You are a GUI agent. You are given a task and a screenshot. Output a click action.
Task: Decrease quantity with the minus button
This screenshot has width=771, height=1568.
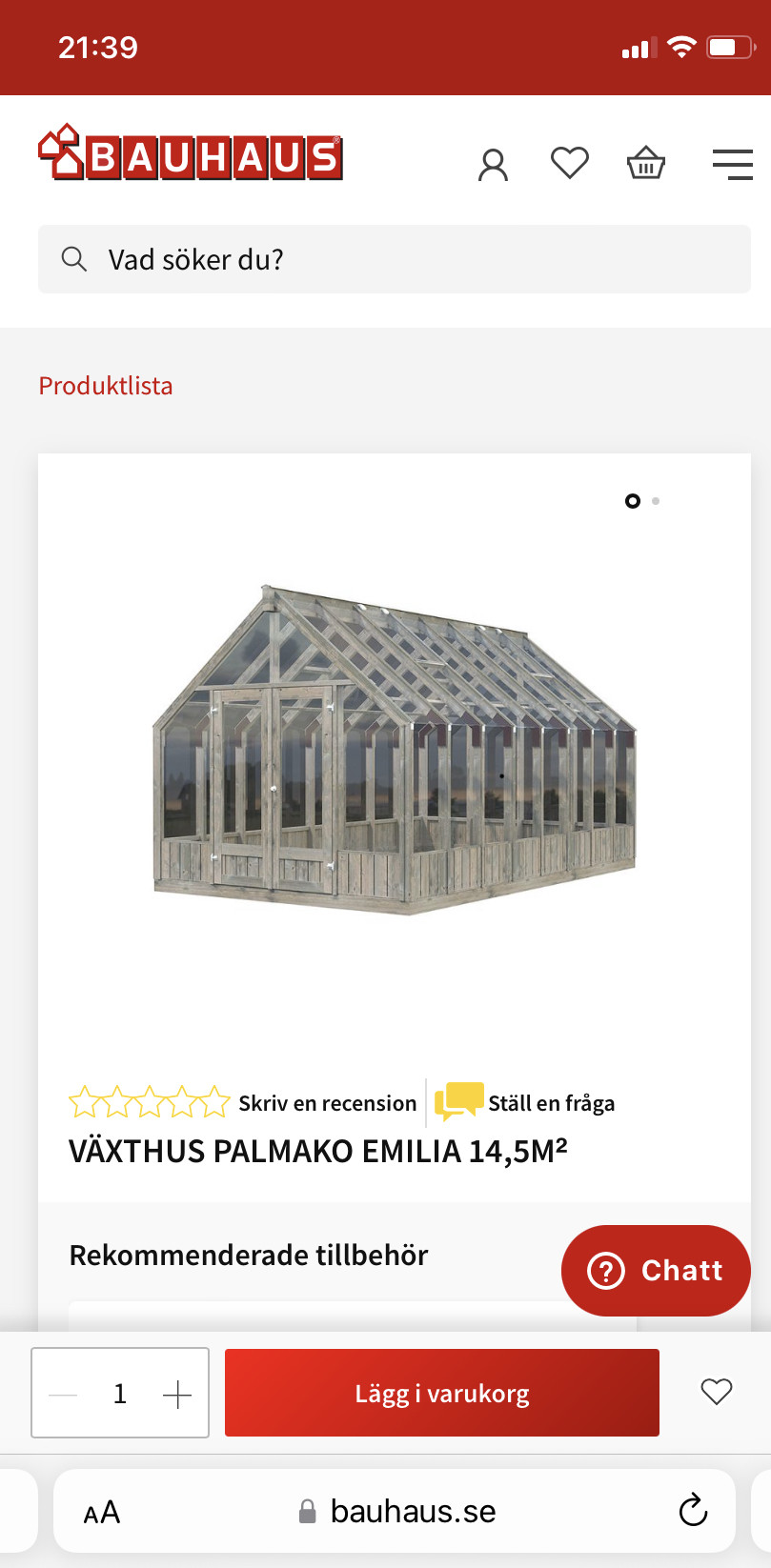coord(63,1395)
